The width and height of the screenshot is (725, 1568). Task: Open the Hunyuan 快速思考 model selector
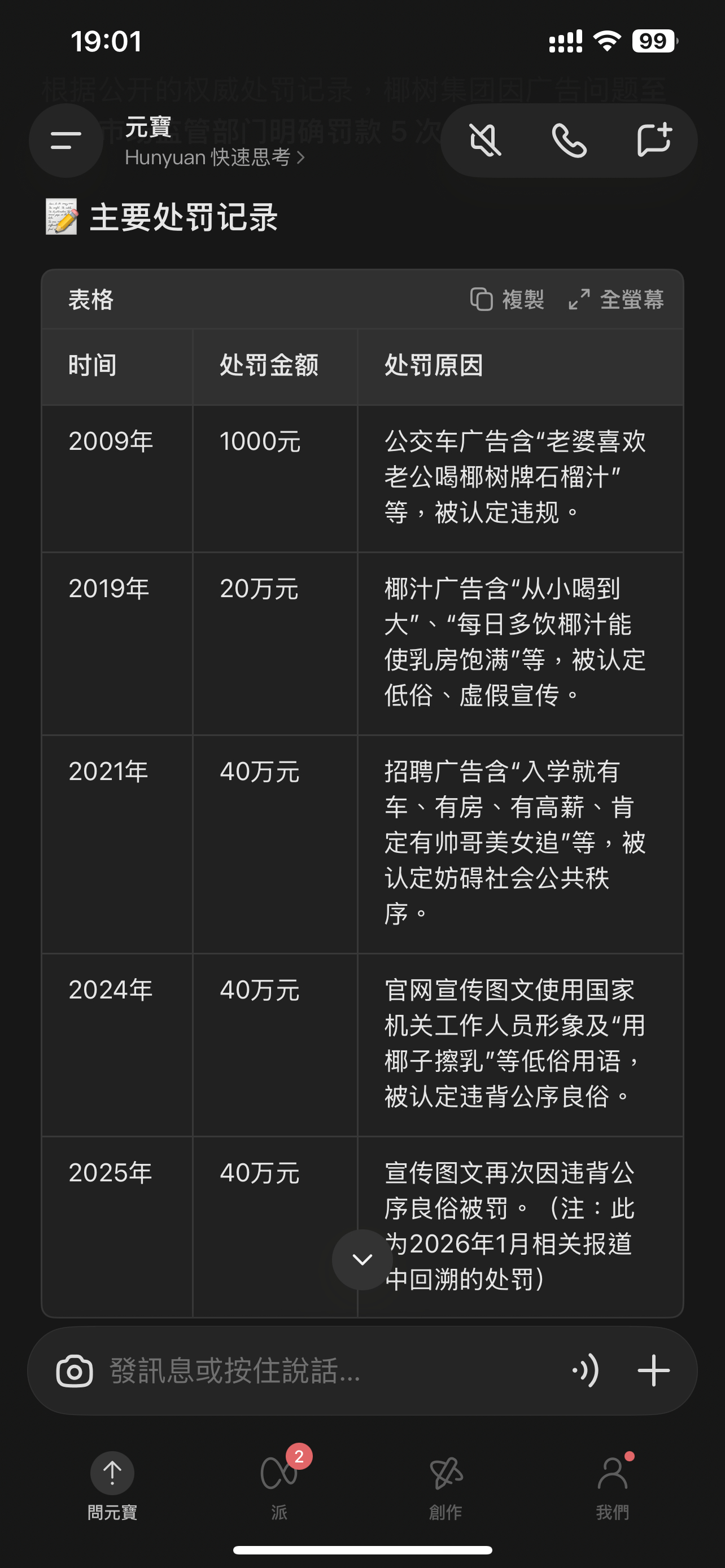click(214, 157)
